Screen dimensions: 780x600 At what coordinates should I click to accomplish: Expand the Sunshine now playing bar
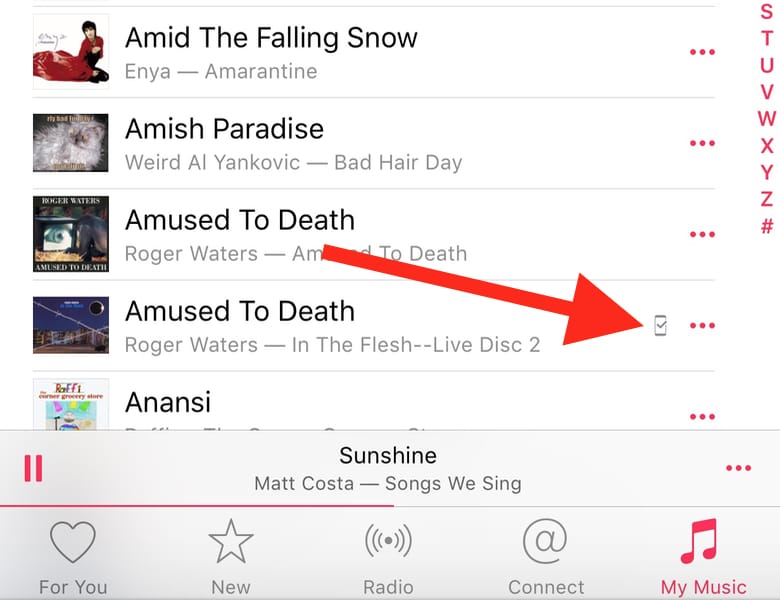coord(388,468)
